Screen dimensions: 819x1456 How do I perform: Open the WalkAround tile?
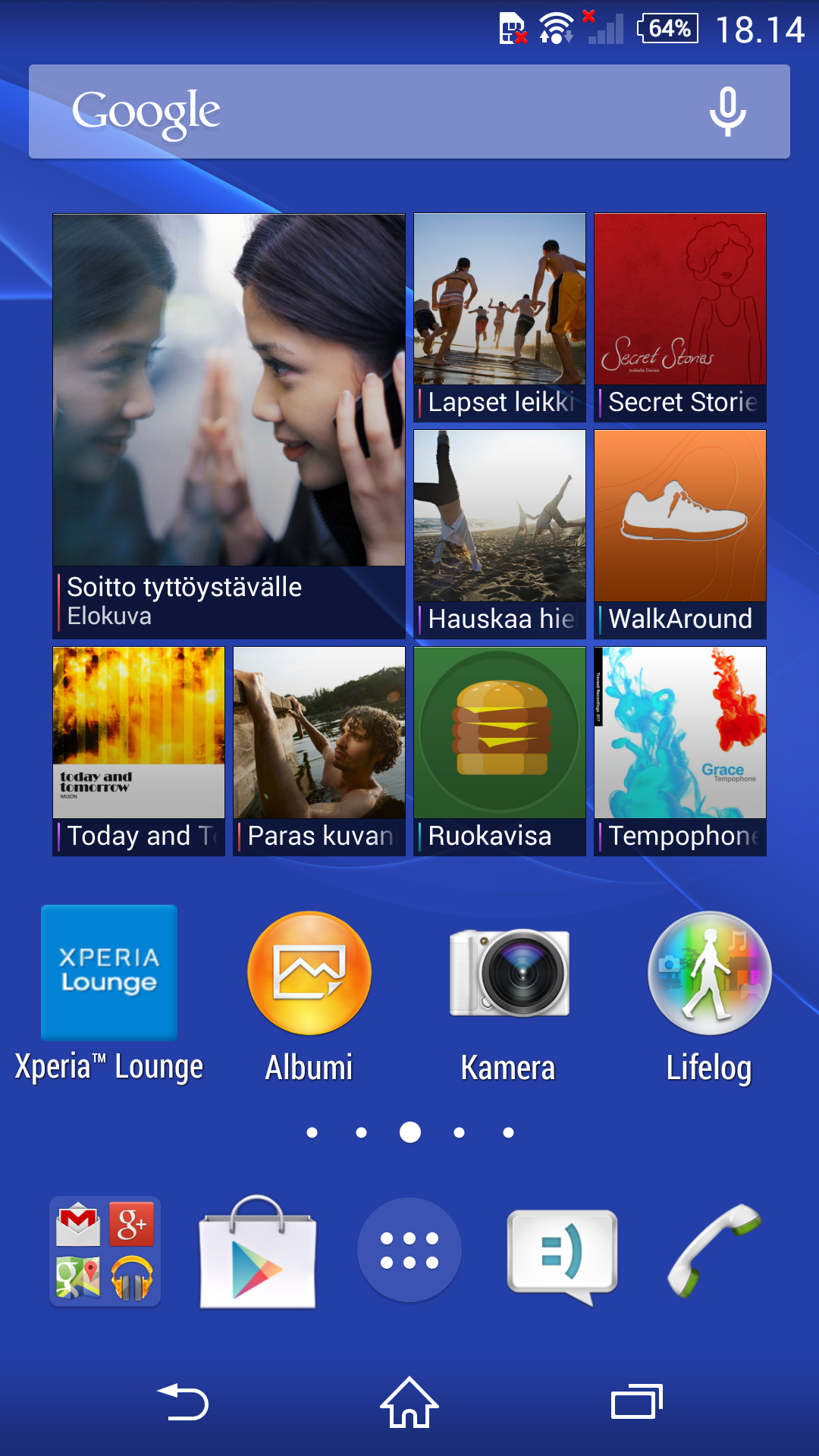coord(680,535)
